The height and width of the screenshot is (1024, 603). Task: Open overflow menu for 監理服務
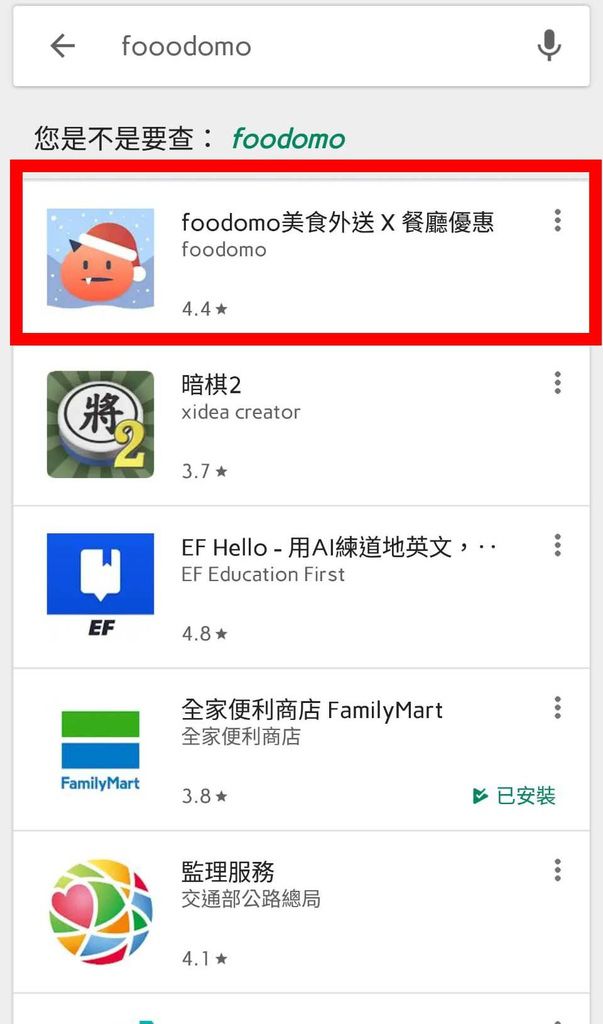[x=557, y=870]
